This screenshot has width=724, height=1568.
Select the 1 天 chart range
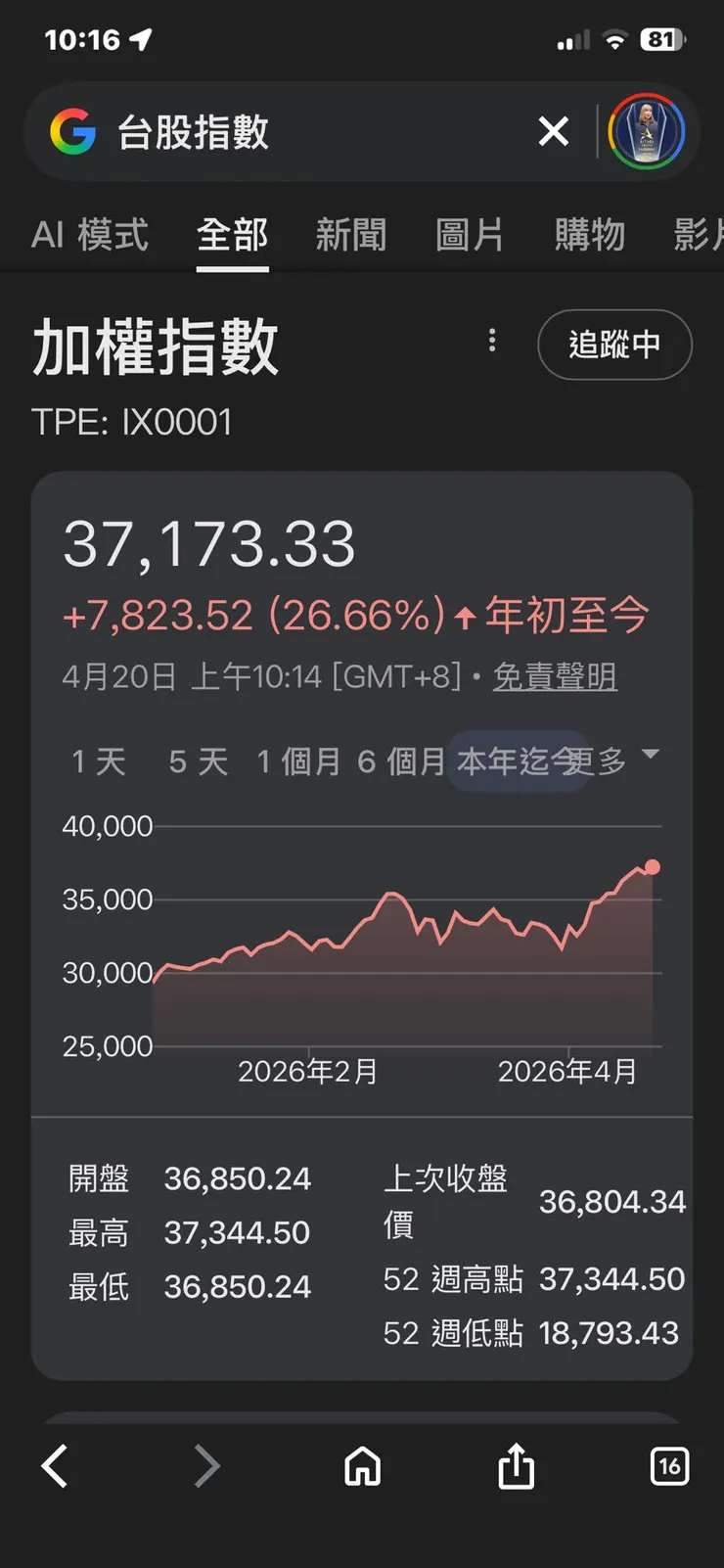[99, 761]
